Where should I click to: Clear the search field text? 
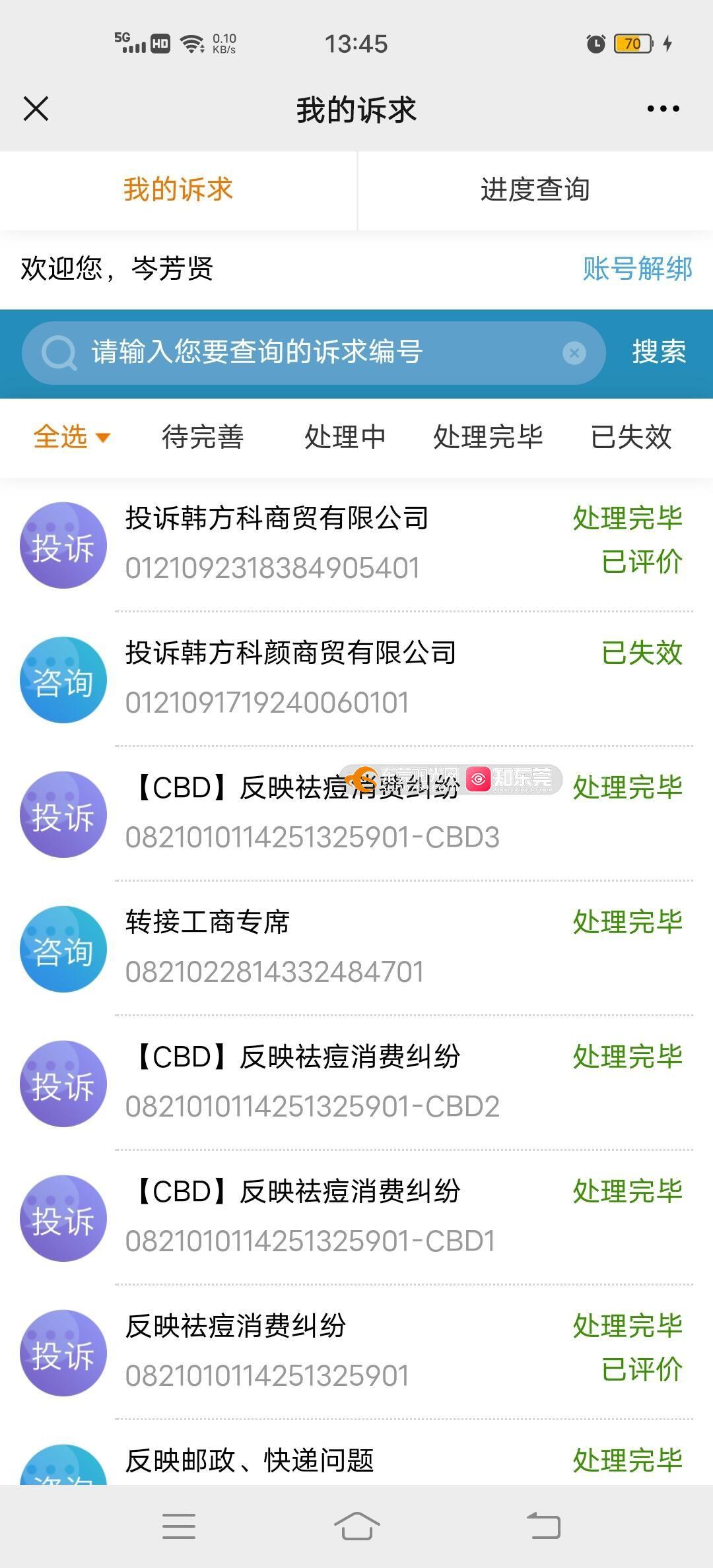pyautogui.click(x=574, y=353)
